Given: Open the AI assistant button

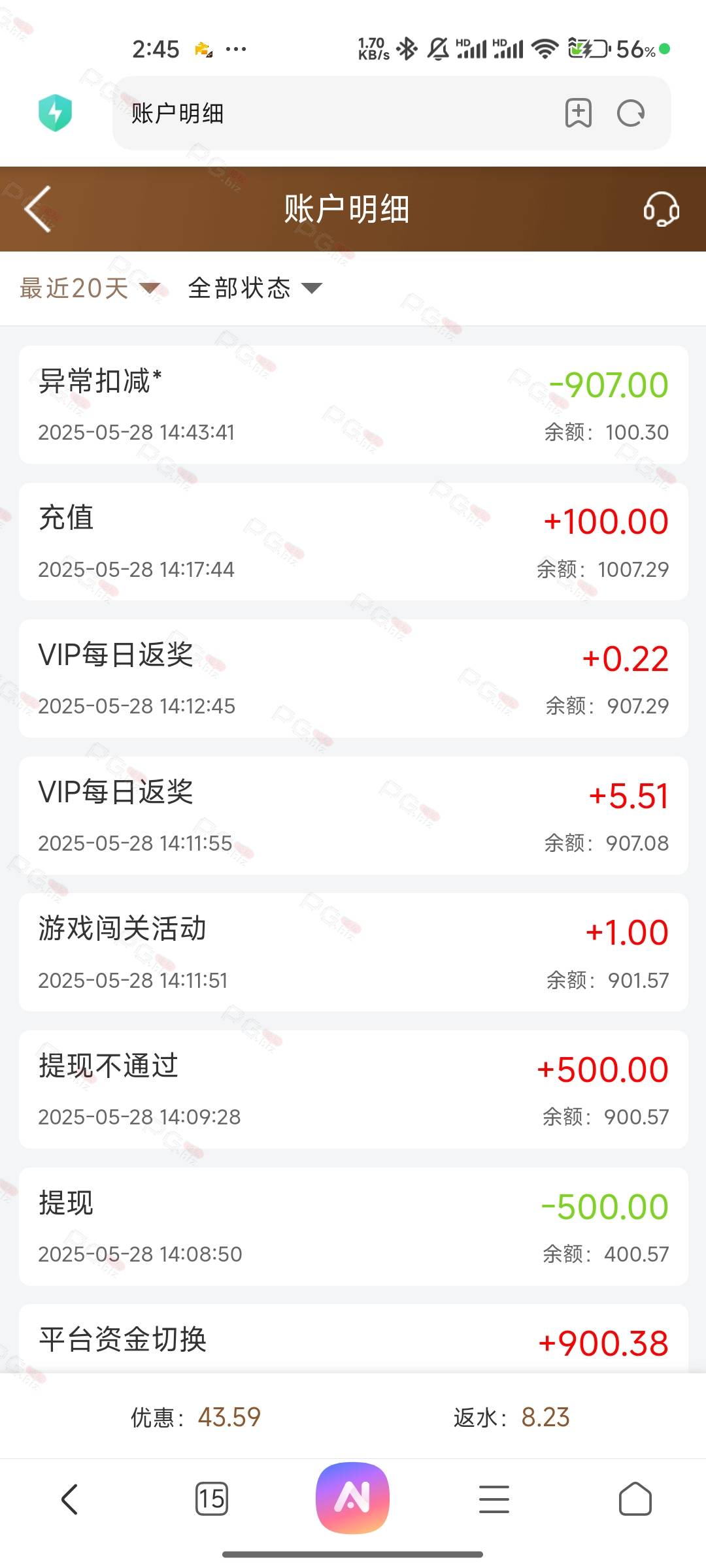Looking at the screenshot, I should [x=353, y=1497].
